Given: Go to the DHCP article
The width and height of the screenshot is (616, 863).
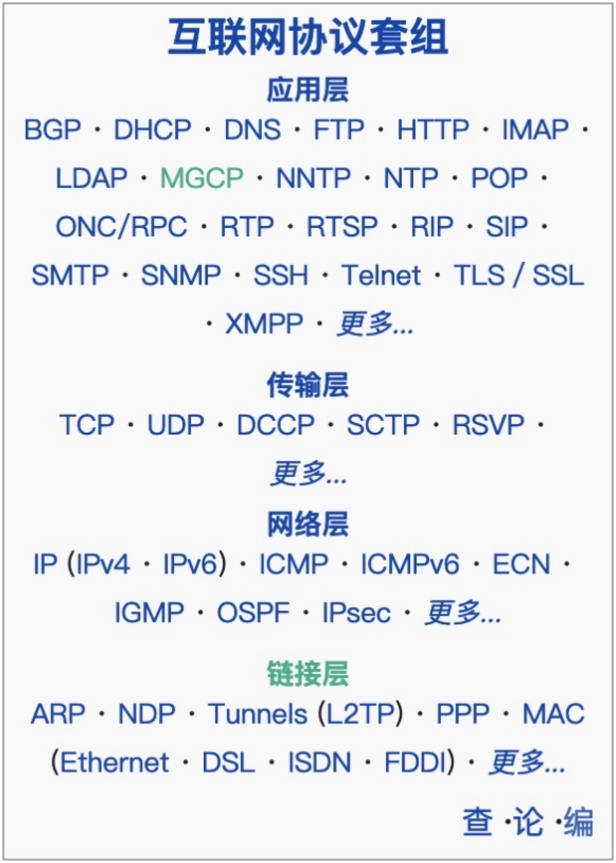Looking at the screenshot, I should [x=152, y=130].
